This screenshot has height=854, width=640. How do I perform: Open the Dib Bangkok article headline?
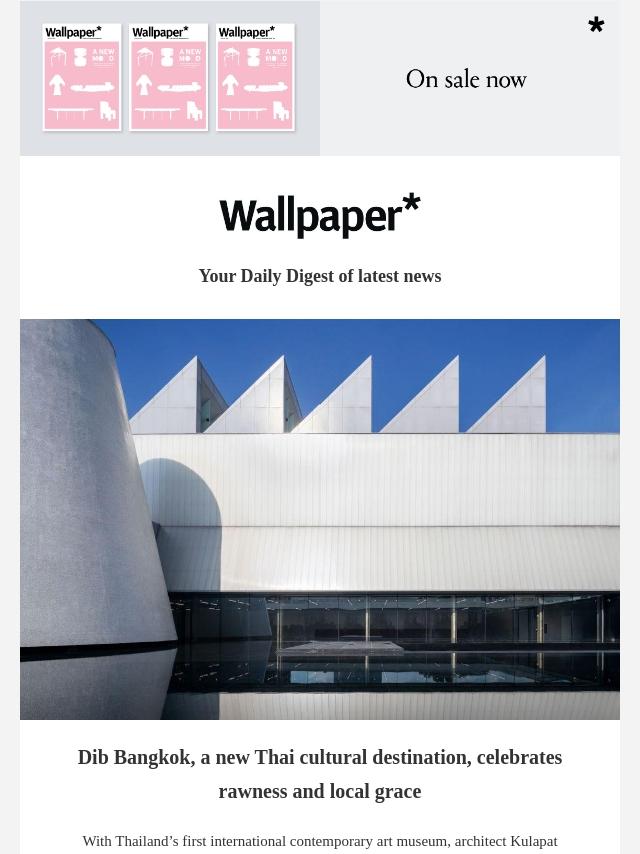coord(320,774)
